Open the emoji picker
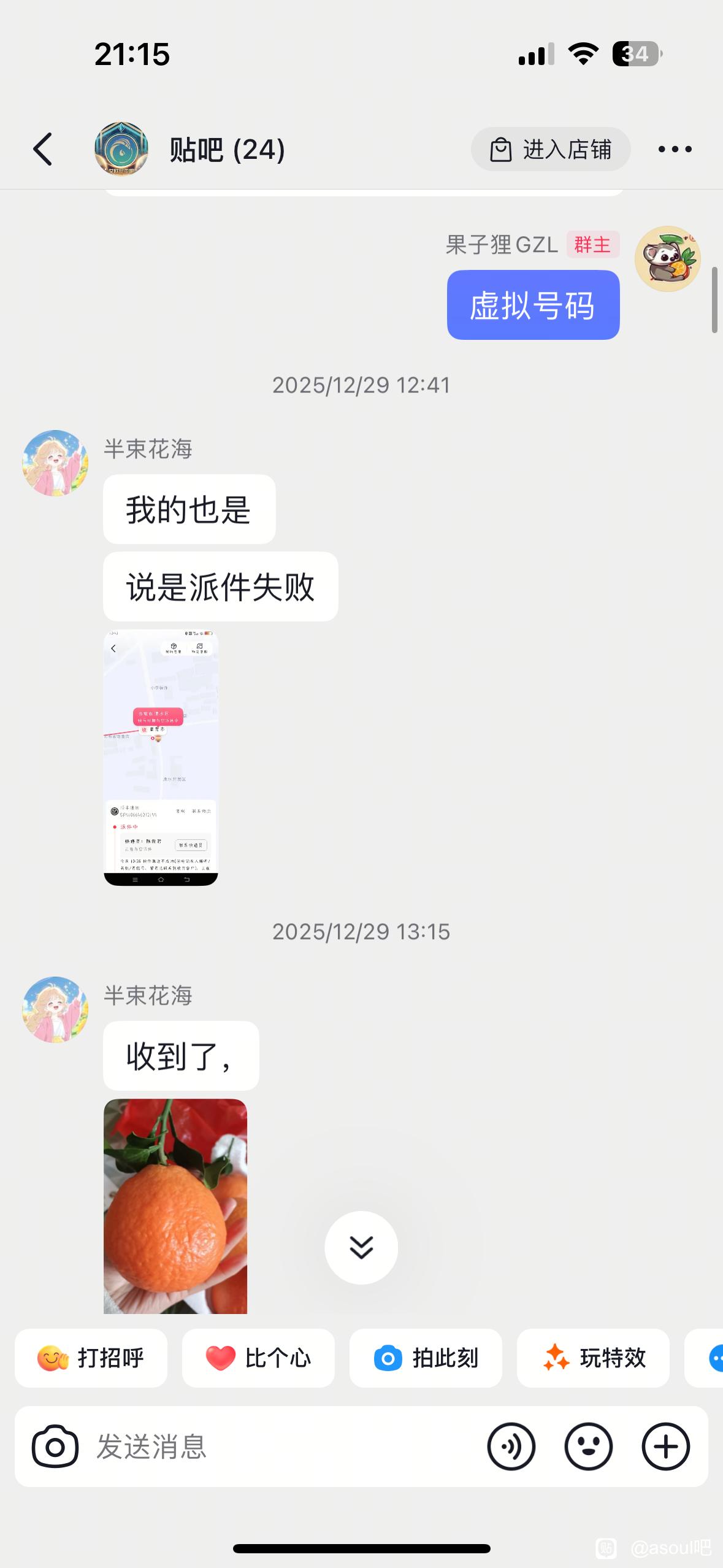The image size is (723, 1568). click(x=588, y=1447)
